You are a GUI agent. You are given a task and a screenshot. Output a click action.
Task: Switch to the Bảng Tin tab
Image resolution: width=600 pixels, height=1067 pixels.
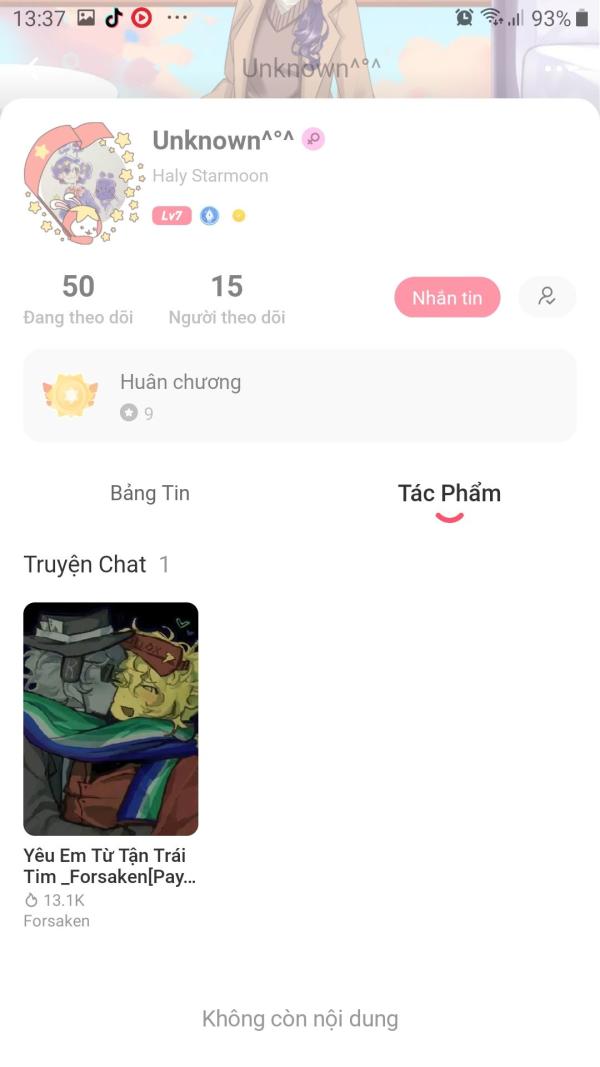pos(150,493)
